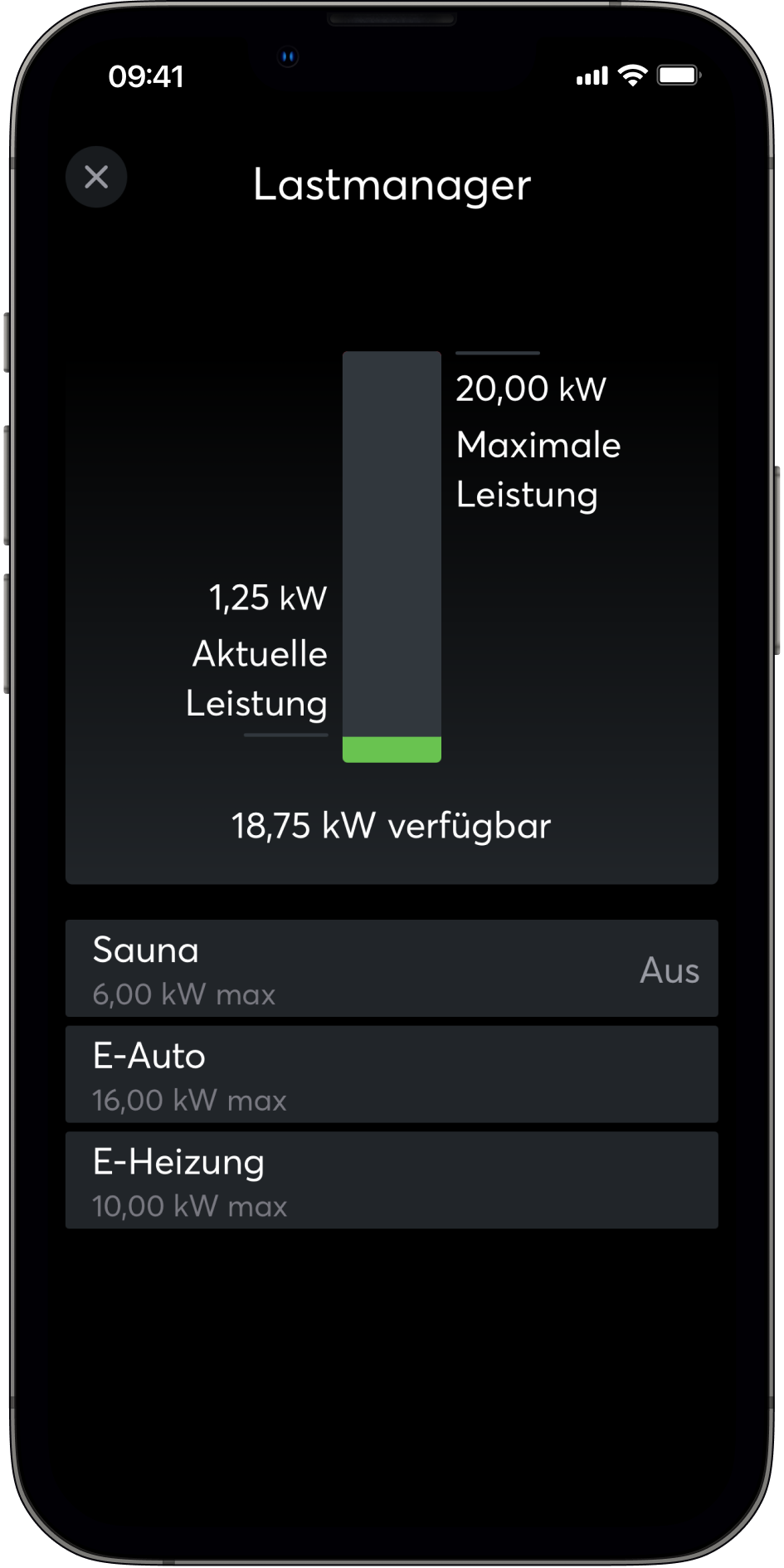Screen dimensions: 784x1568
Task: Tap the green power level indicator
Action: coord(392,748)
